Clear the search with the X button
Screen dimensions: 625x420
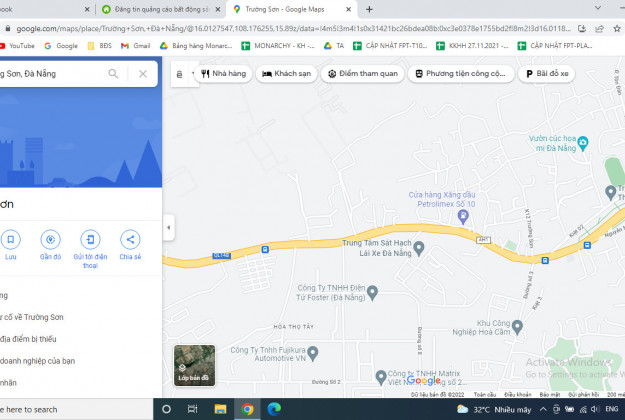pos(143,73)
